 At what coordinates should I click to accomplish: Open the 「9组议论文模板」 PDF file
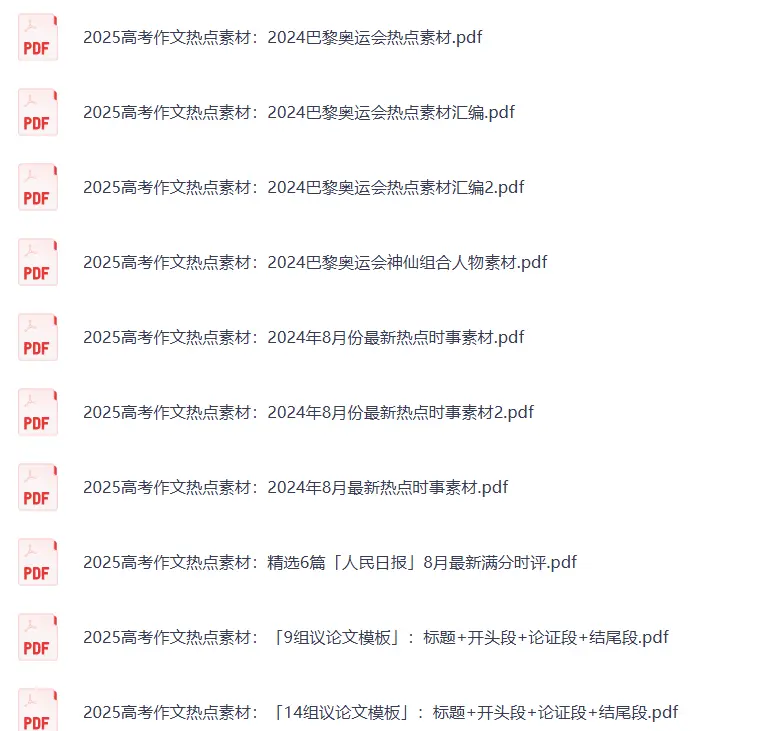pos(375,637)
